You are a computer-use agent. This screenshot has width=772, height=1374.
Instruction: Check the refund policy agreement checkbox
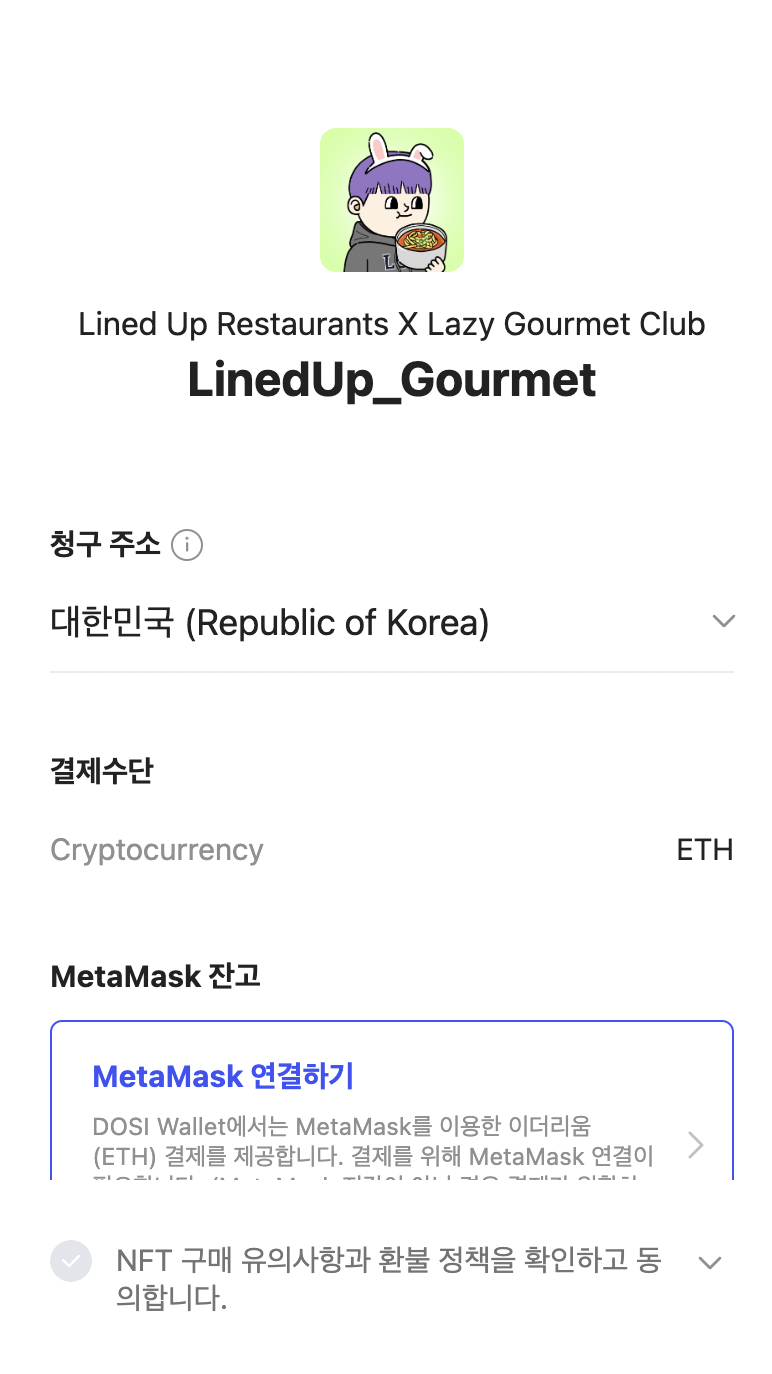click(x=70, y=1261)
